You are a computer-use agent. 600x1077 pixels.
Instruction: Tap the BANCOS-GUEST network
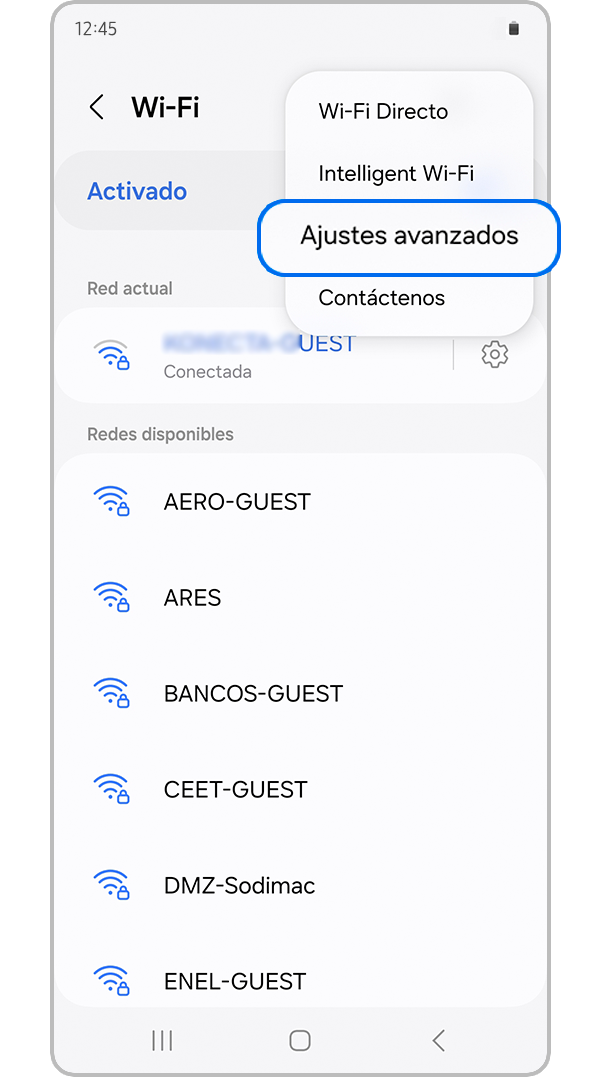coord(253,694)
